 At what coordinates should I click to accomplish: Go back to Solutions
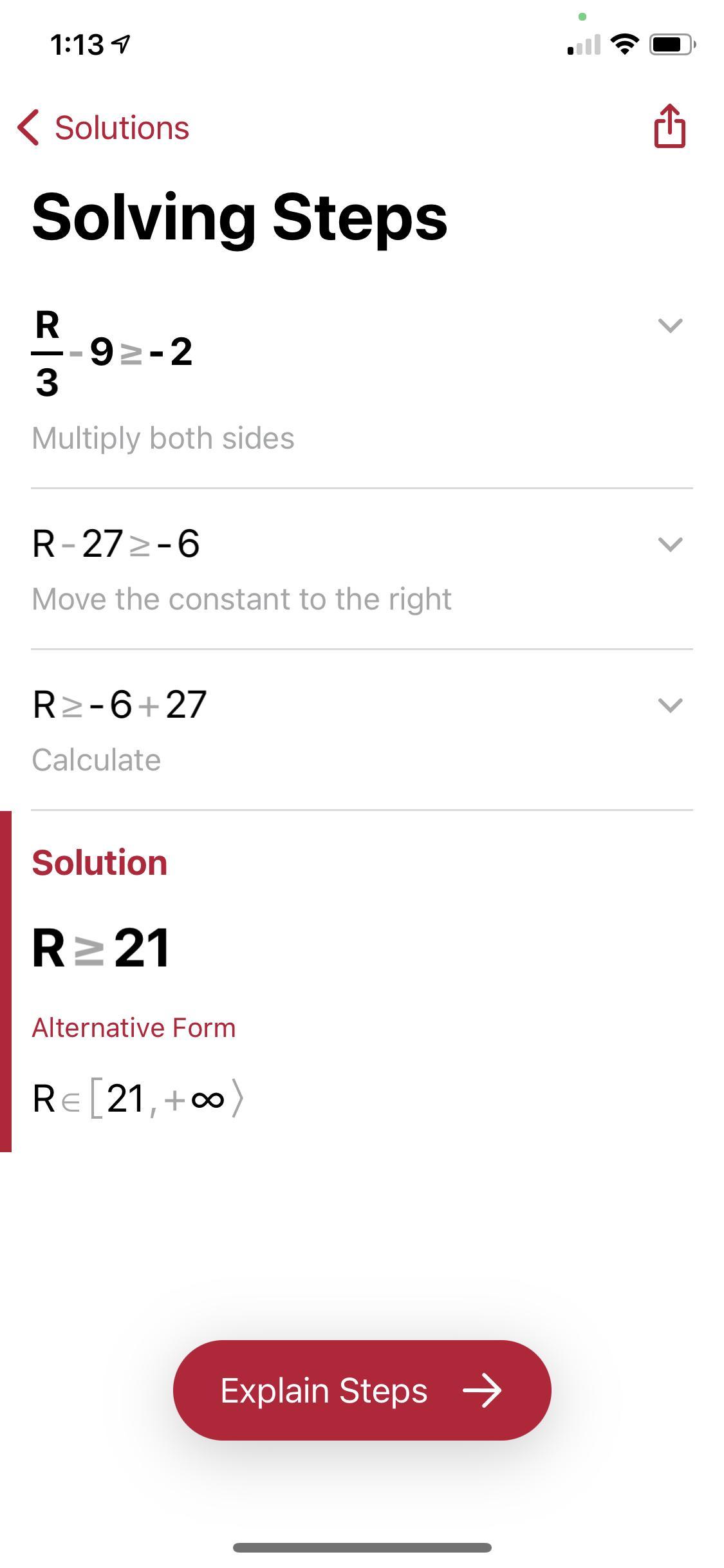[104, 127]
